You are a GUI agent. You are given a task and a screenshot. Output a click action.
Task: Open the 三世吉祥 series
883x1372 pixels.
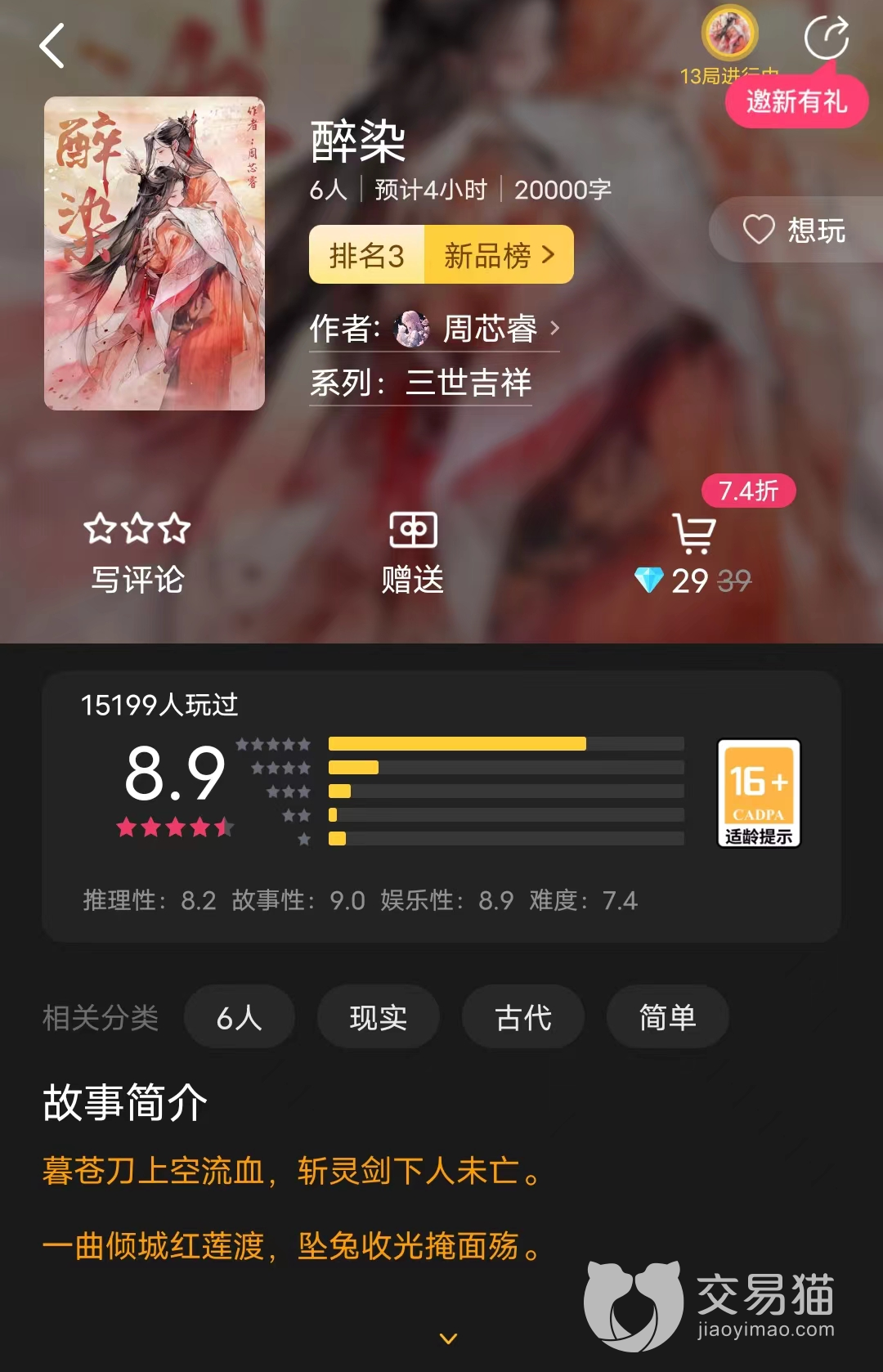click(x=468, y=383)
